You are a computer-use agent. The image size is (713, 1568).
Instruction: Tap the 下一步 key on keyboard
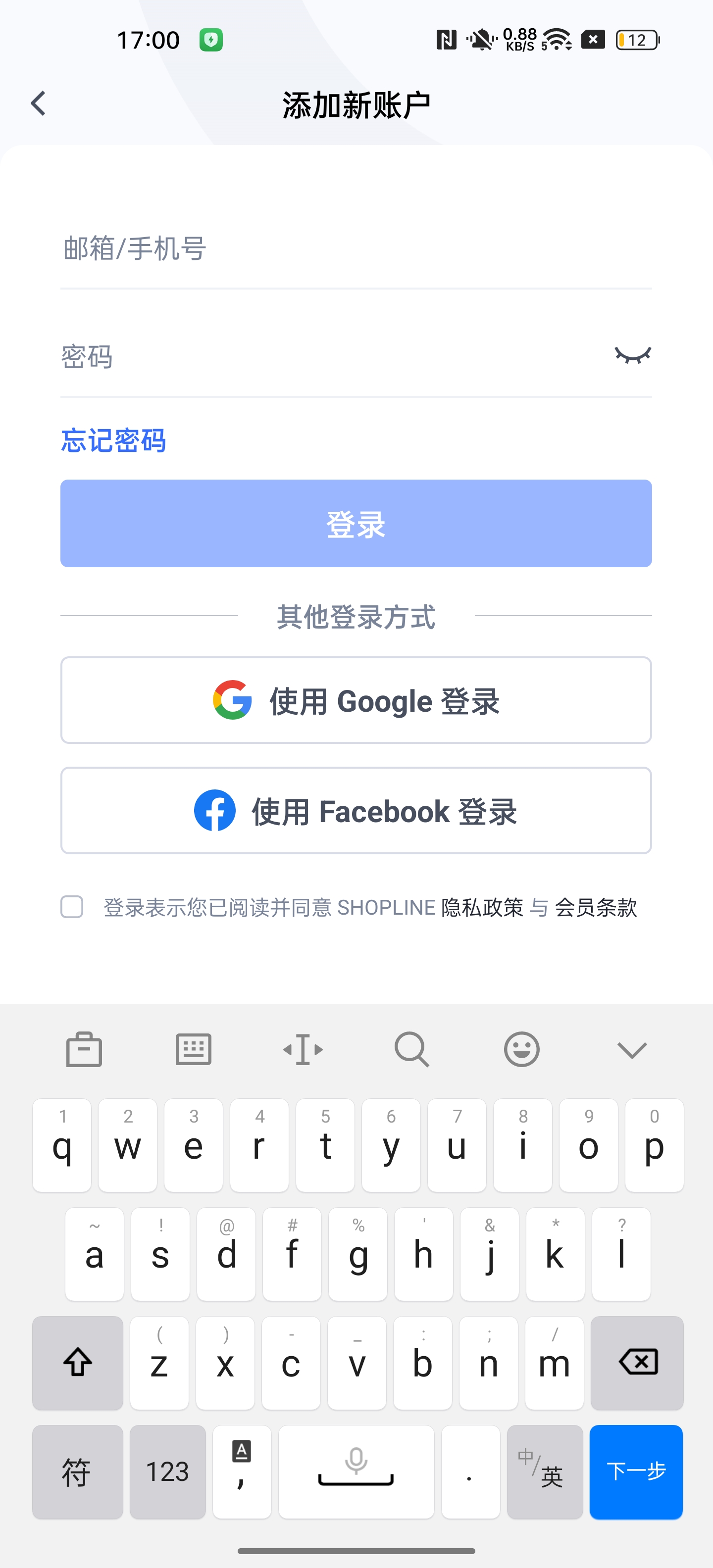636,1471
